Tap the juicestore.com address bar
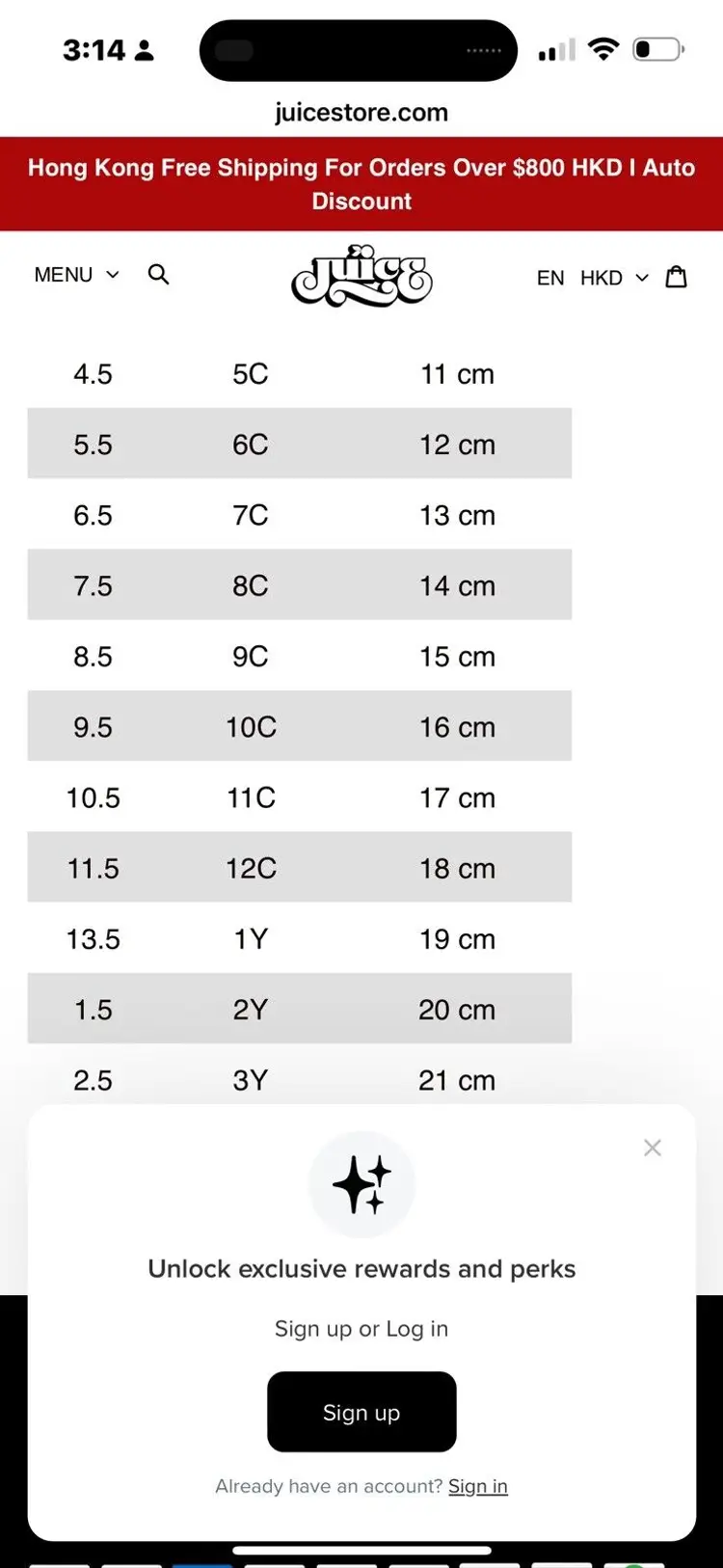 (x=361, y=113)
